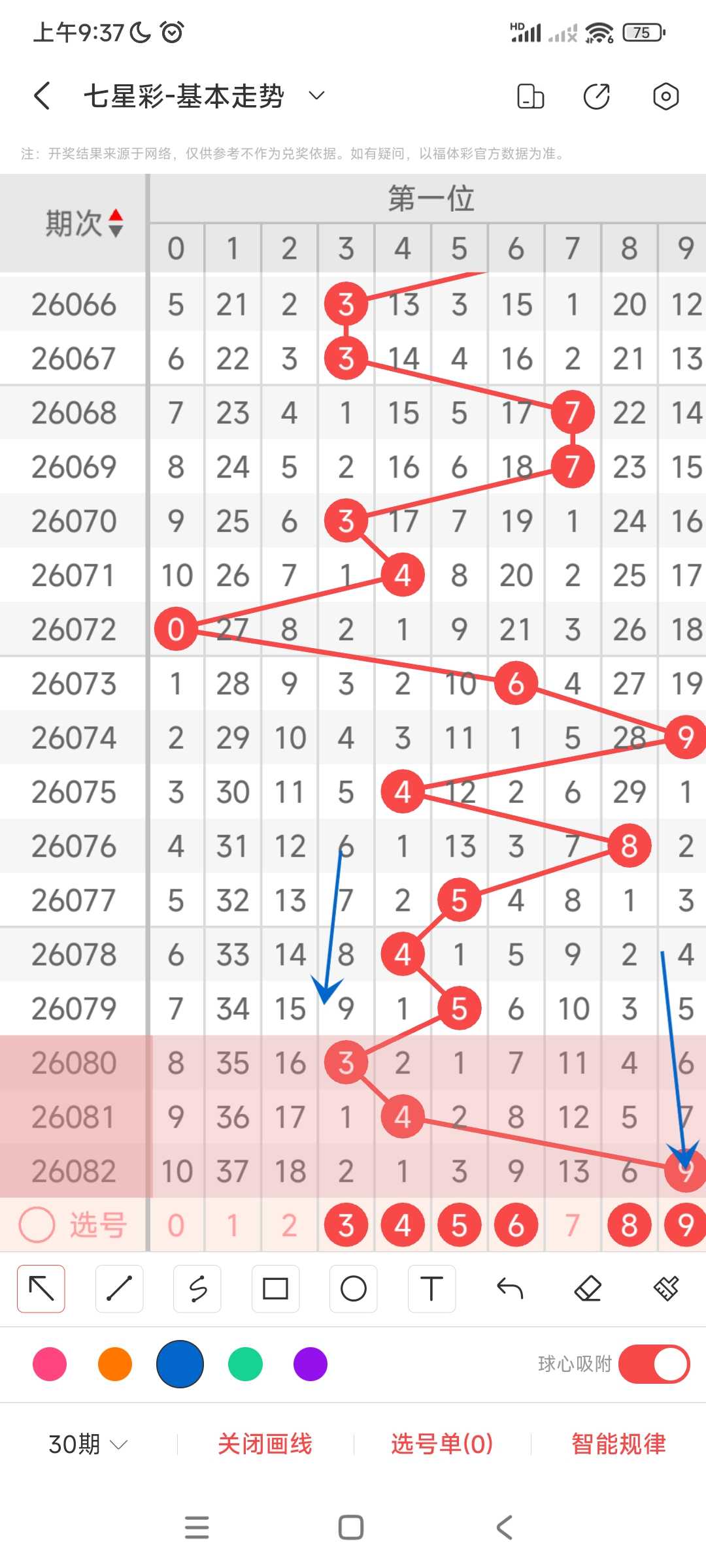Image resolution: width=706 pixels, height=1568 pixels.
Task: Toggle the 期次 sort order arrows
Action: 116,223
